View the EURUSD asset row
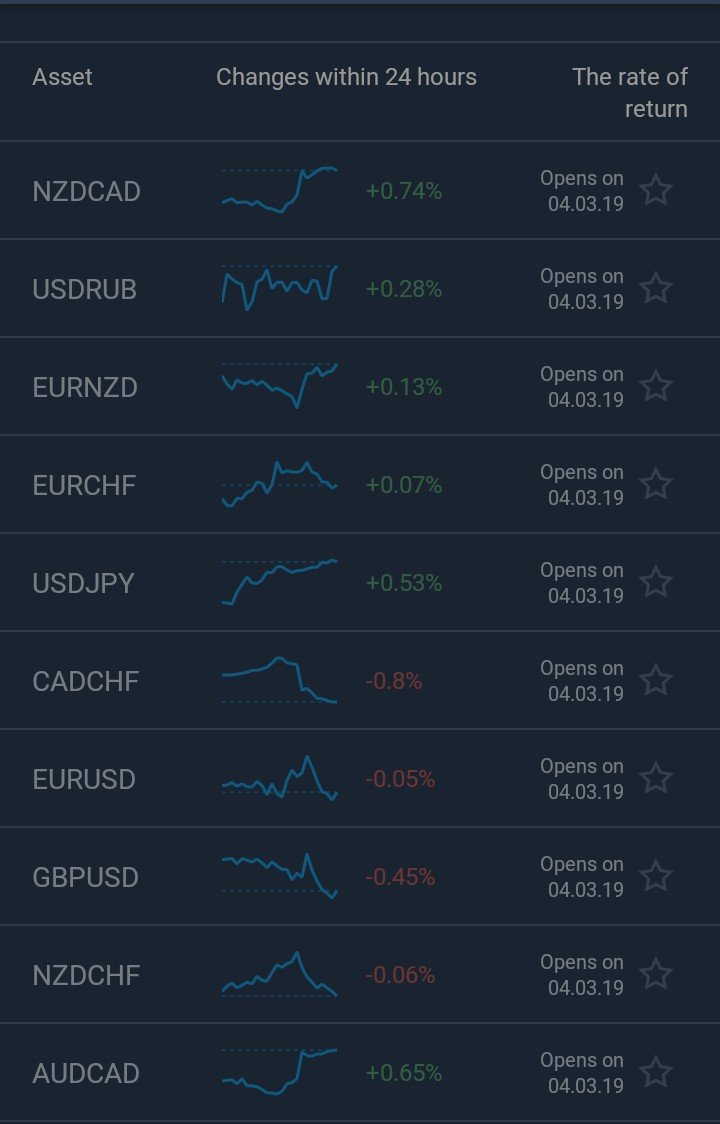The image size is (720, 1124). pos(84,779)
